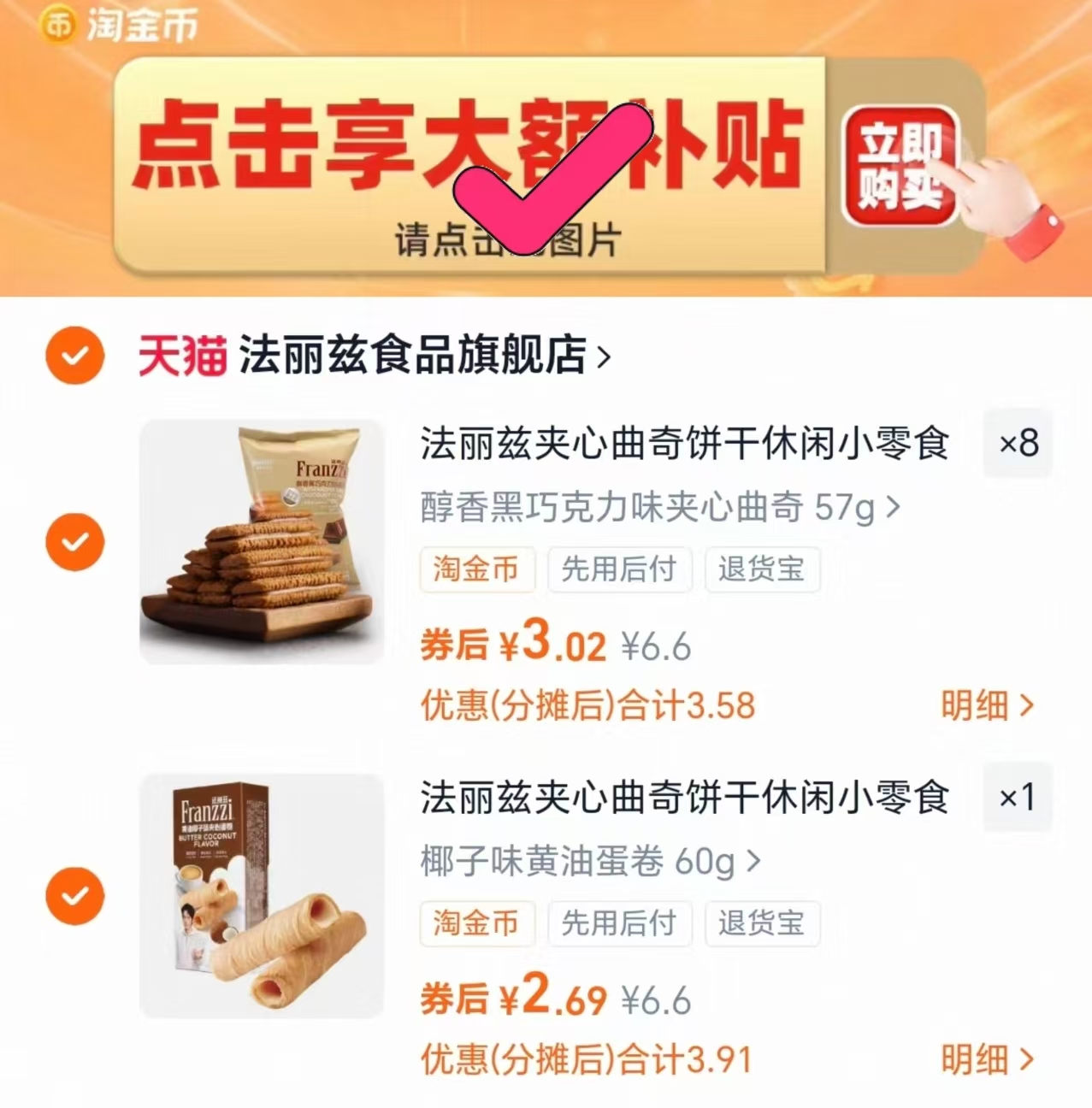This screenshot has width=1092, height=1108.
Task: Open spec selector 椰子味黄油蛋卷 60g
Action: point(590,862)
